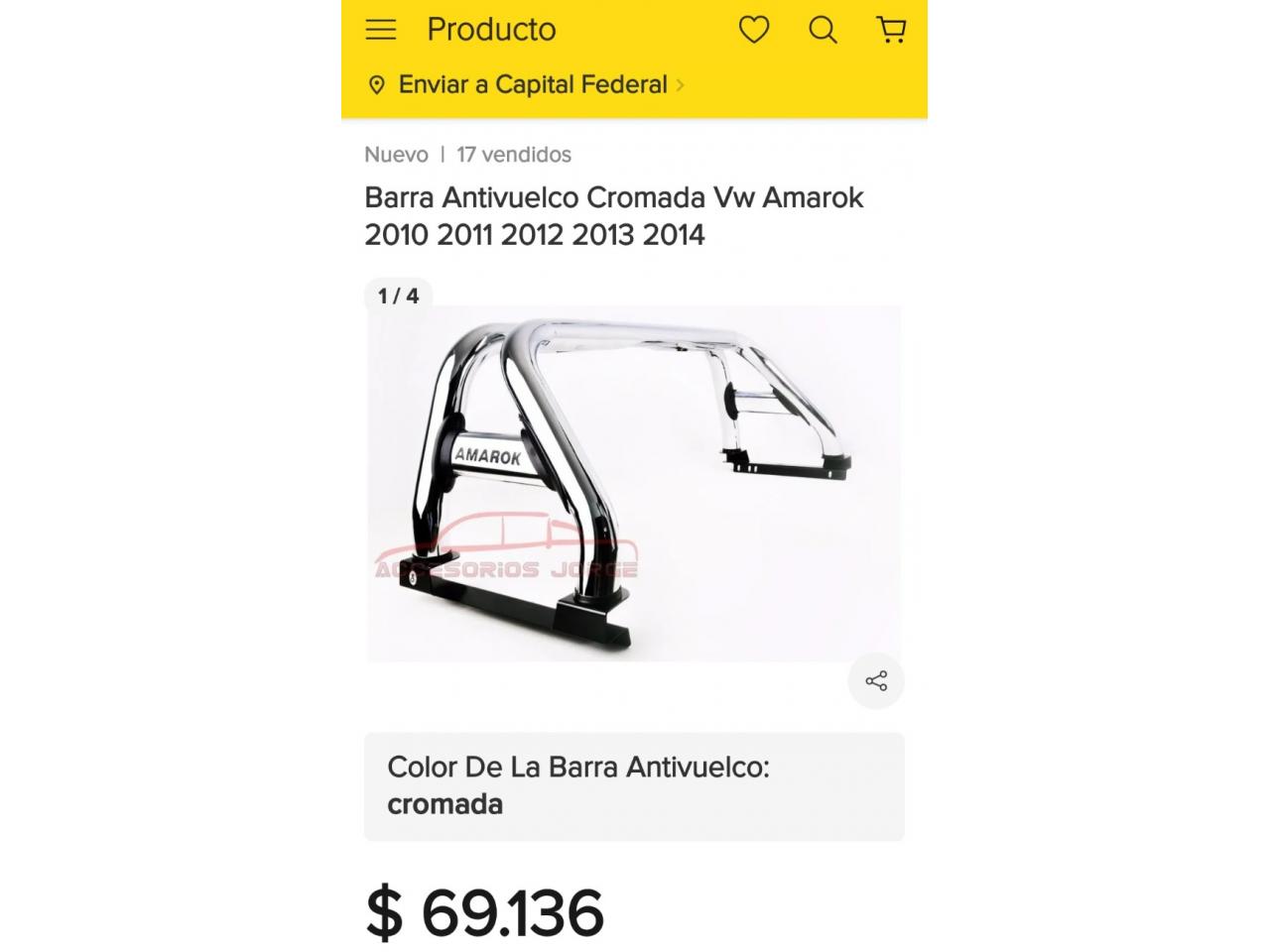Select Color De La Barra Antivuelco option
Image resolution: width=1270 pixels, height=952 pixels.
634,786
